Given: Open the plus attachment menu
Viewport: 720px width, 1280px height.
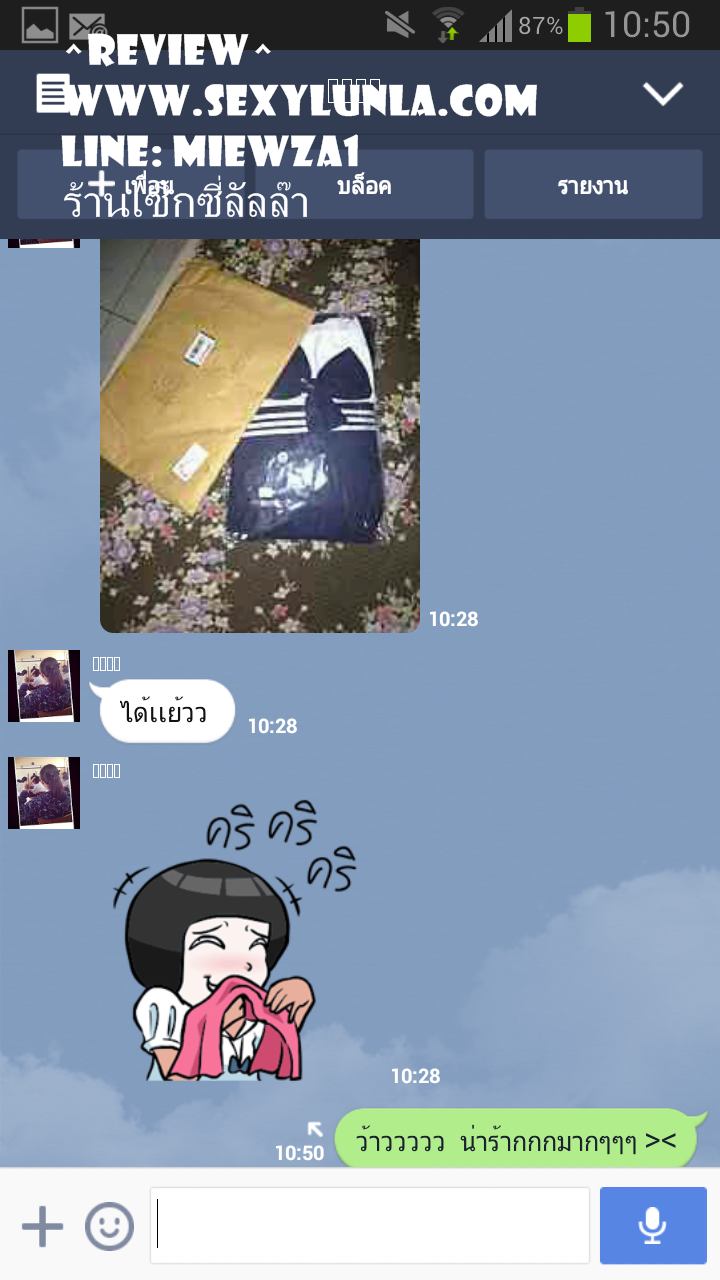Looking at the screenshot, I should coord(43,1226).
